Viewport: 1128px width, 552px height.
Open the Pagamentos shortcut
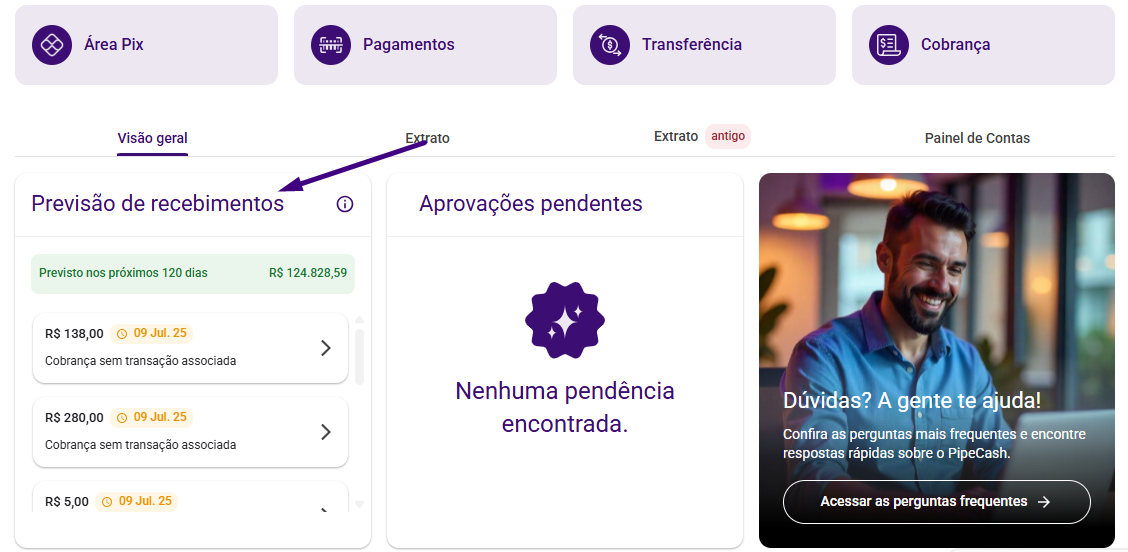pyautogui.click(x=425, y=45)
